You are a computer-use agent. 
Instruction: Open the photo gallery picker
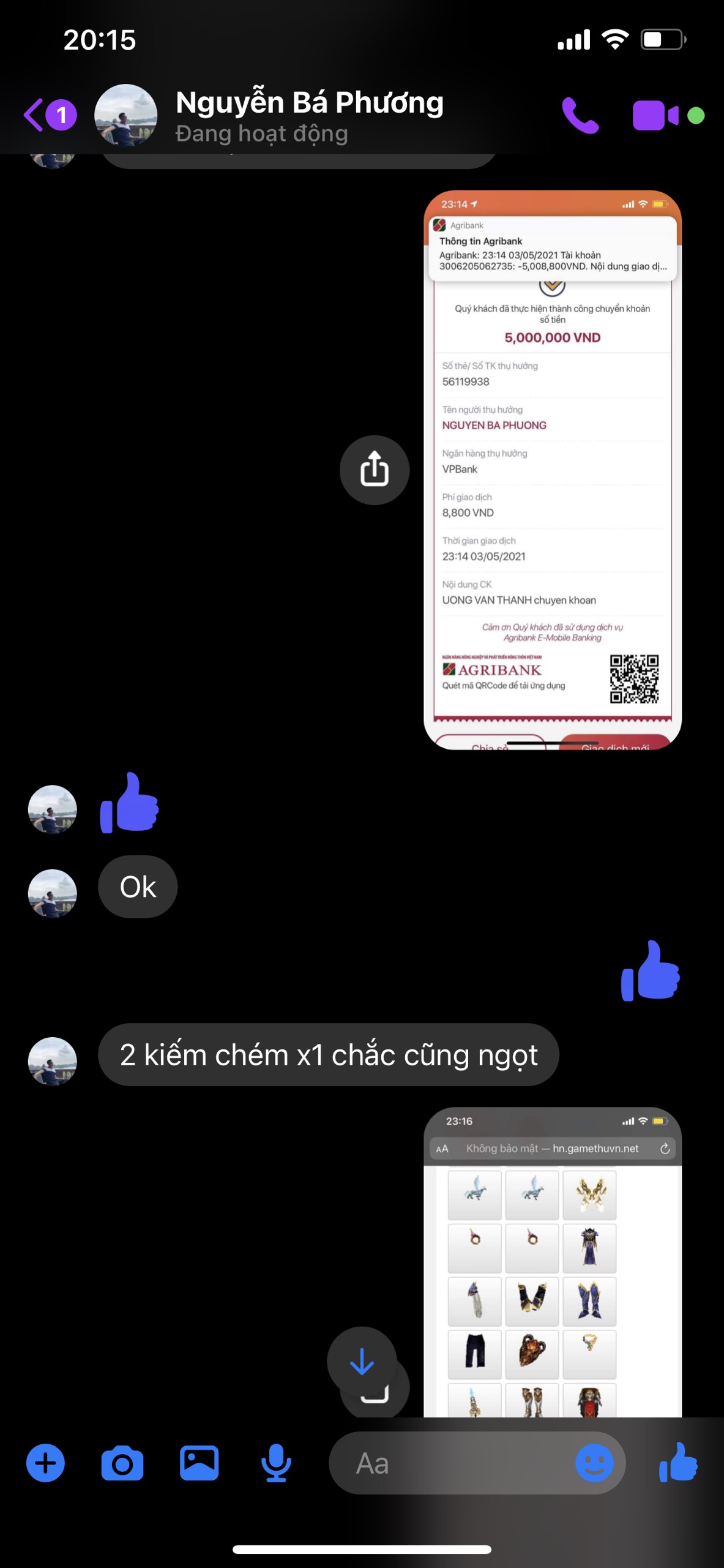click(x=199, y=1463)
